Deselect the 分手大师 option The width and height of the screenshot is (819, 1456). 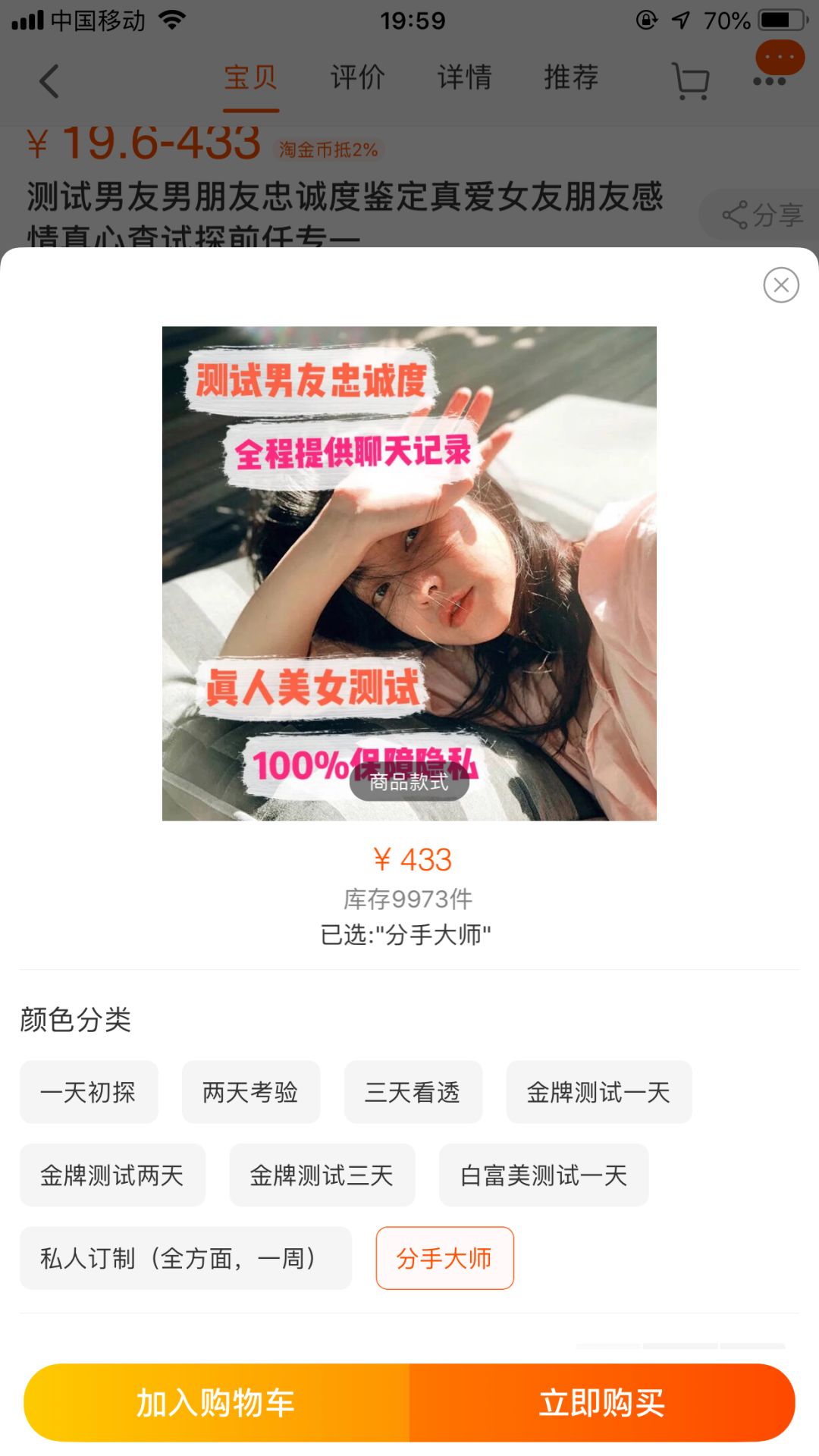pos(444,1258)
